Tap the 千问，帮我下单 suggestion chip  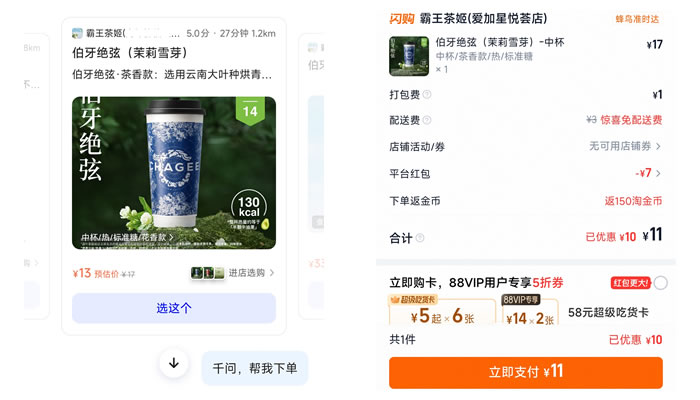(x=254, y=368)
